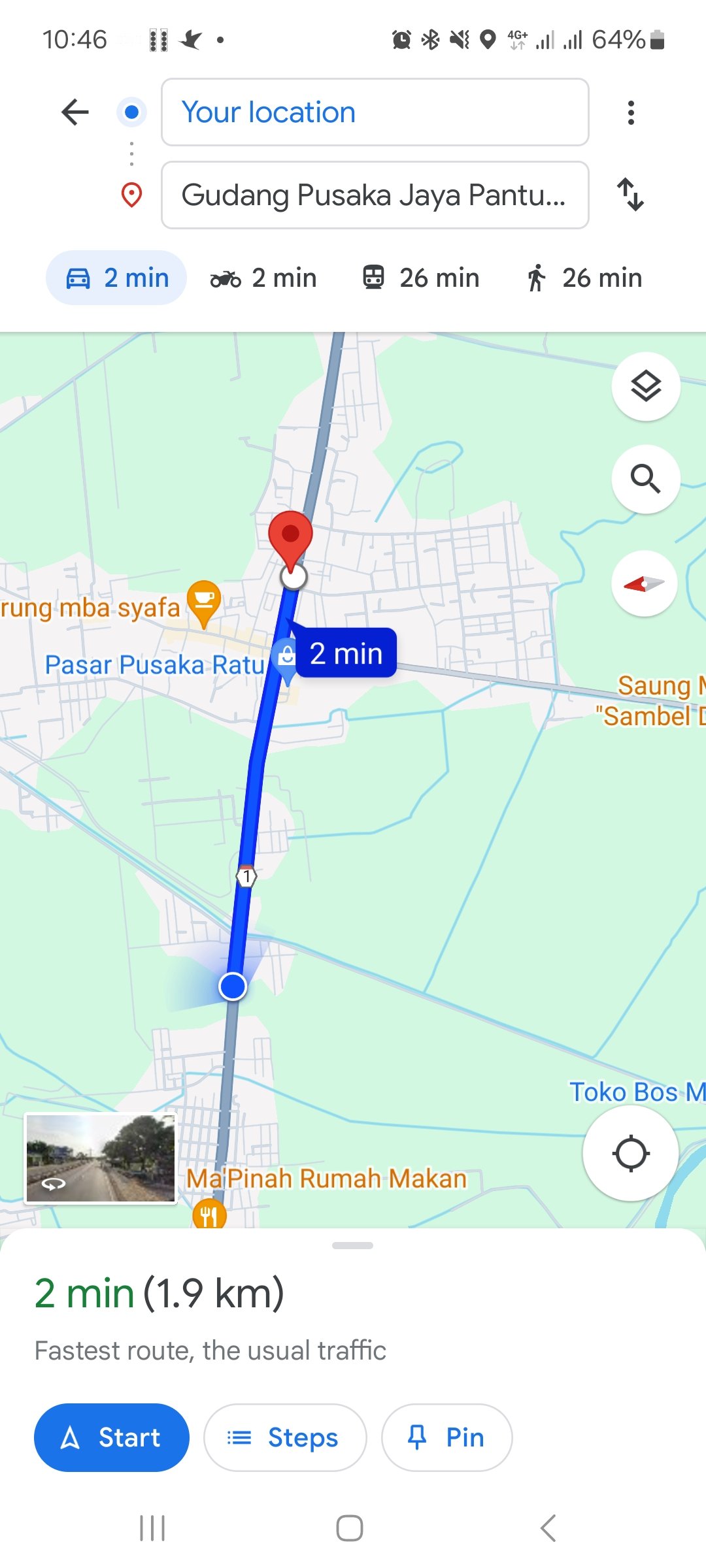Open Pasar Pusaka Ratu on the map

coord(154,665)
